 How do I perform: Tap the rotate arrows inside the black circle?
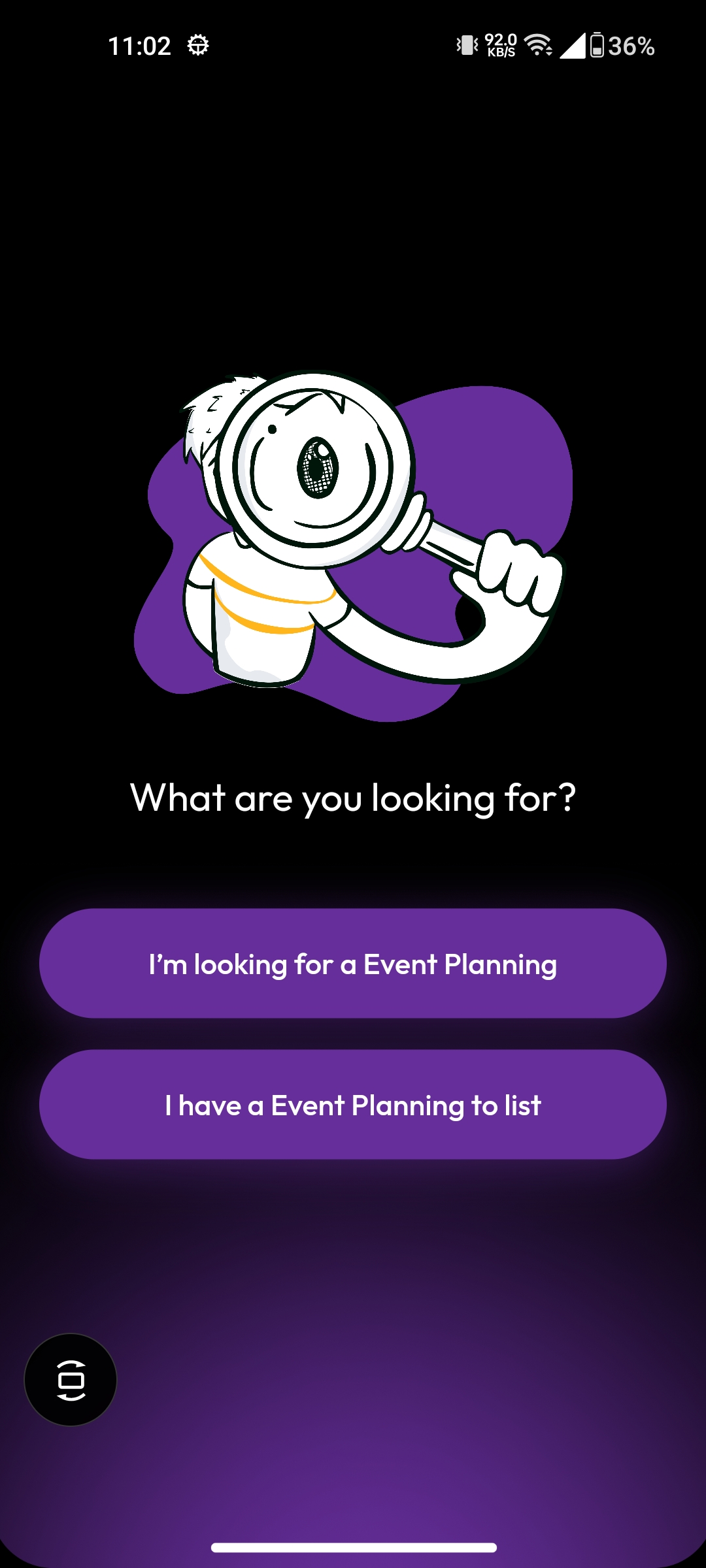coord(70,1380)
